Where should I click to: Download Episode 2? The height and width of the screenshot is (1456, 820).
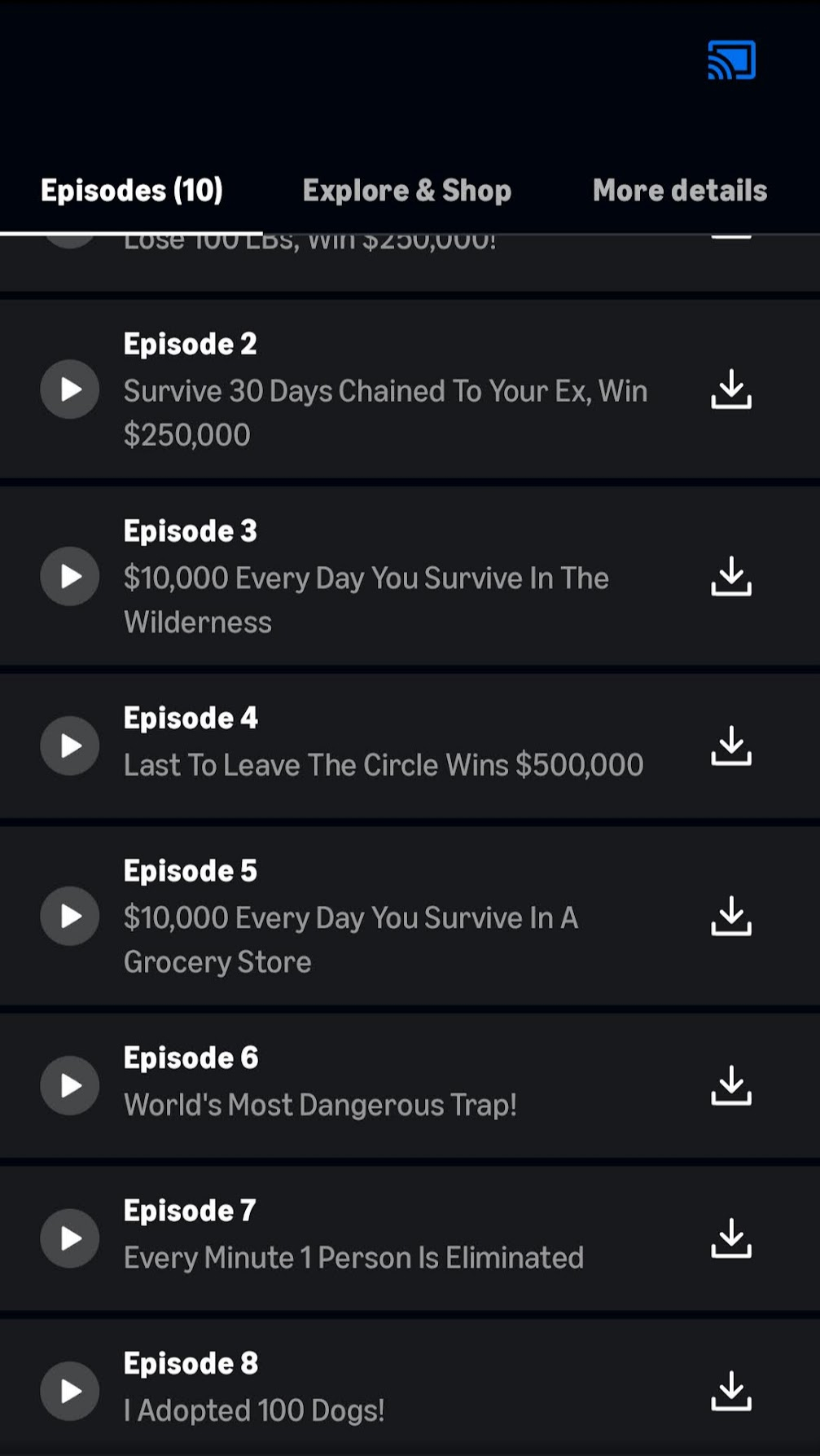[x=731, y=389]
